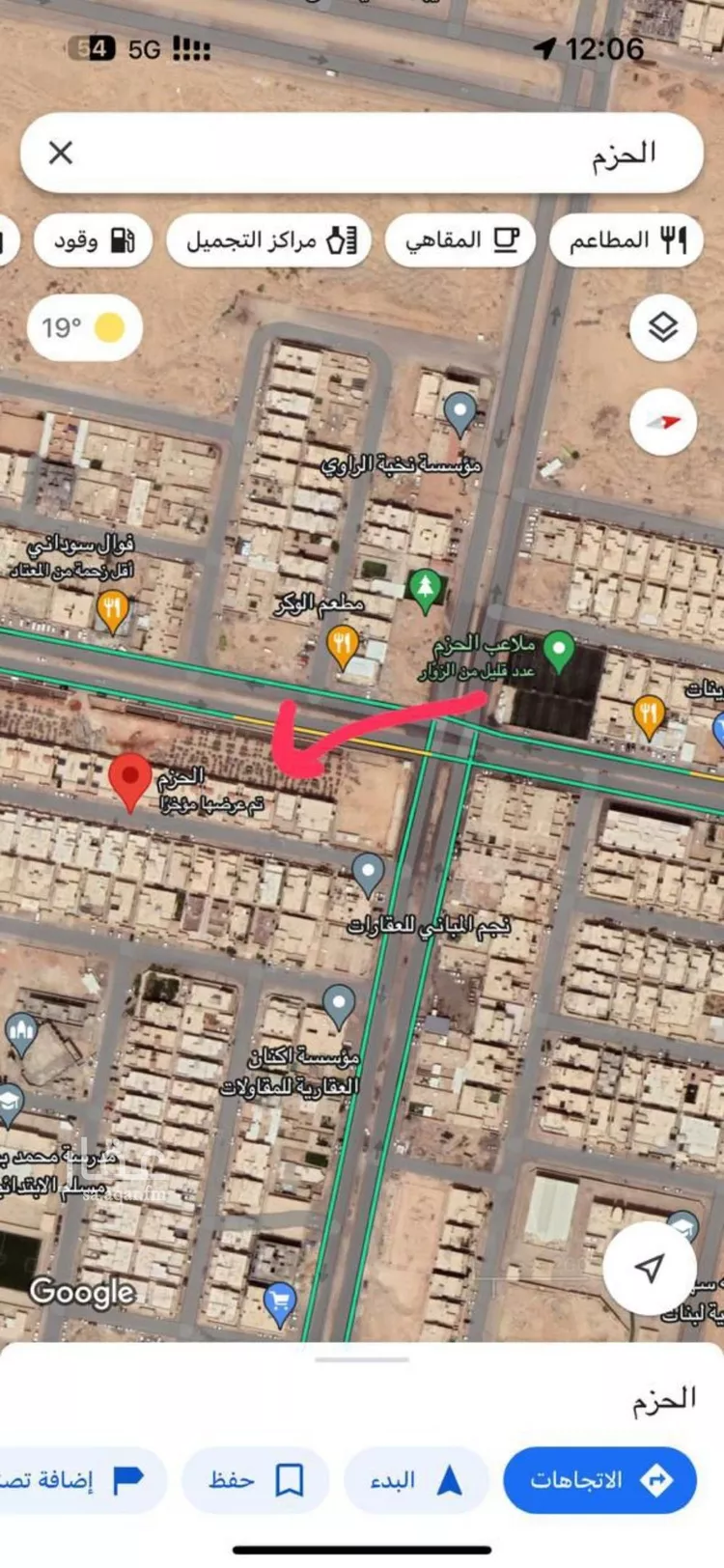Center the map on my location

point(649,1267)
